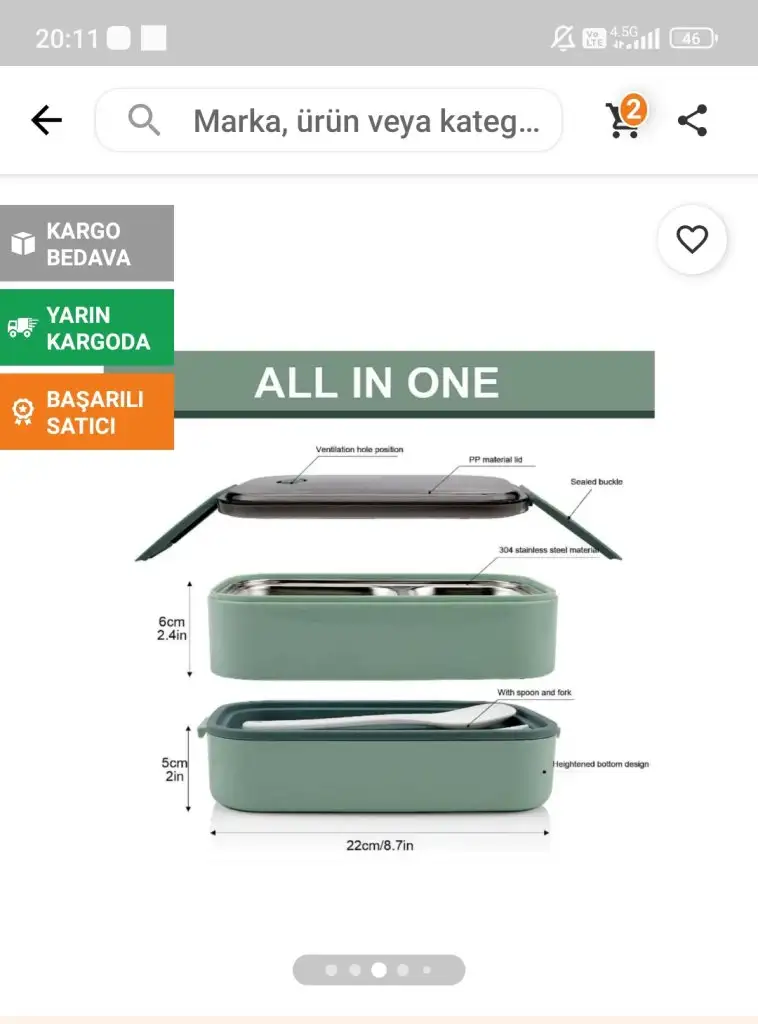Image resolution: width=758 pixels, height=1024 pixels.
Task: Add product to favorites with heart icon
Action: 692,240
